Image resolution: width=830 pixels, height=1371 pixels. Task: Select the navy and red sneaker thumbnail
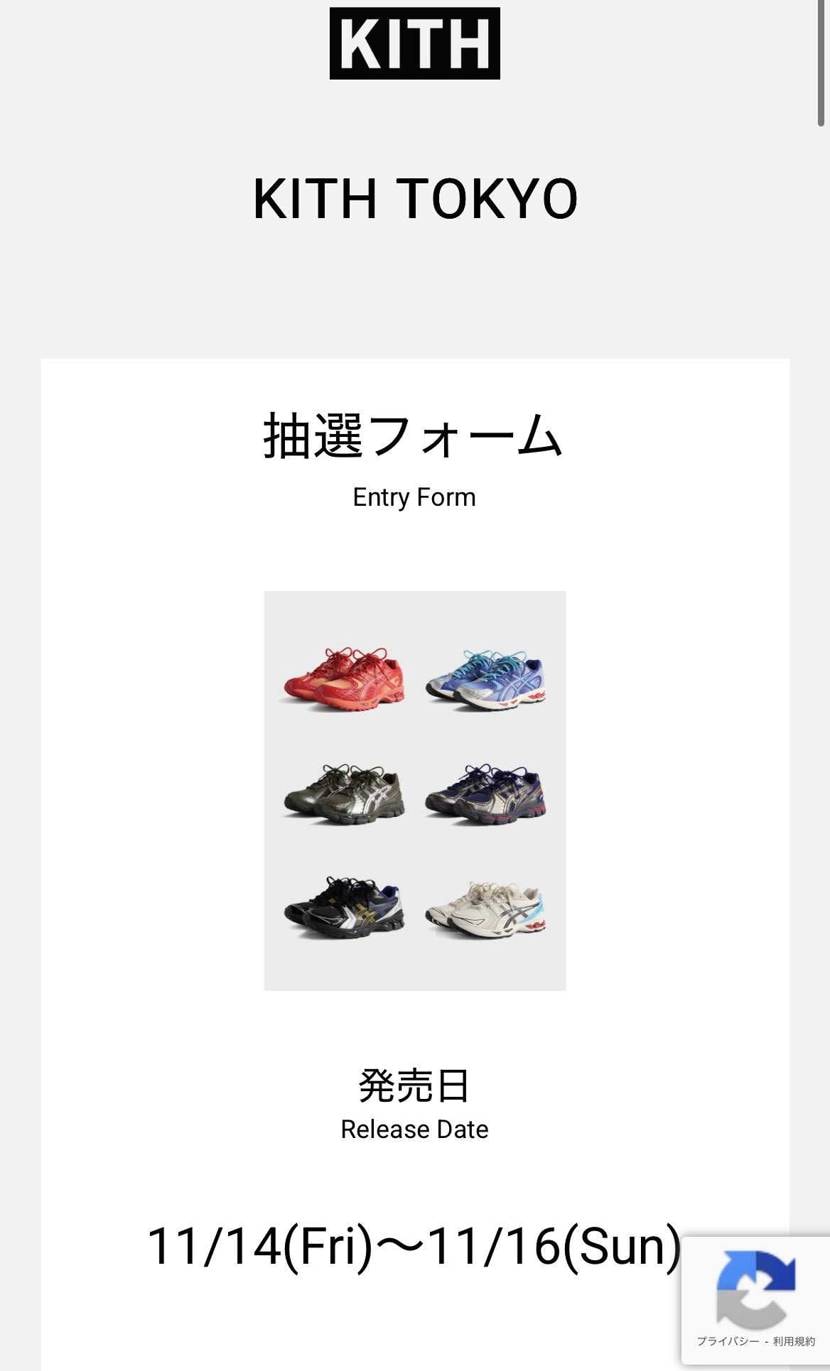(x=485, y=790)
